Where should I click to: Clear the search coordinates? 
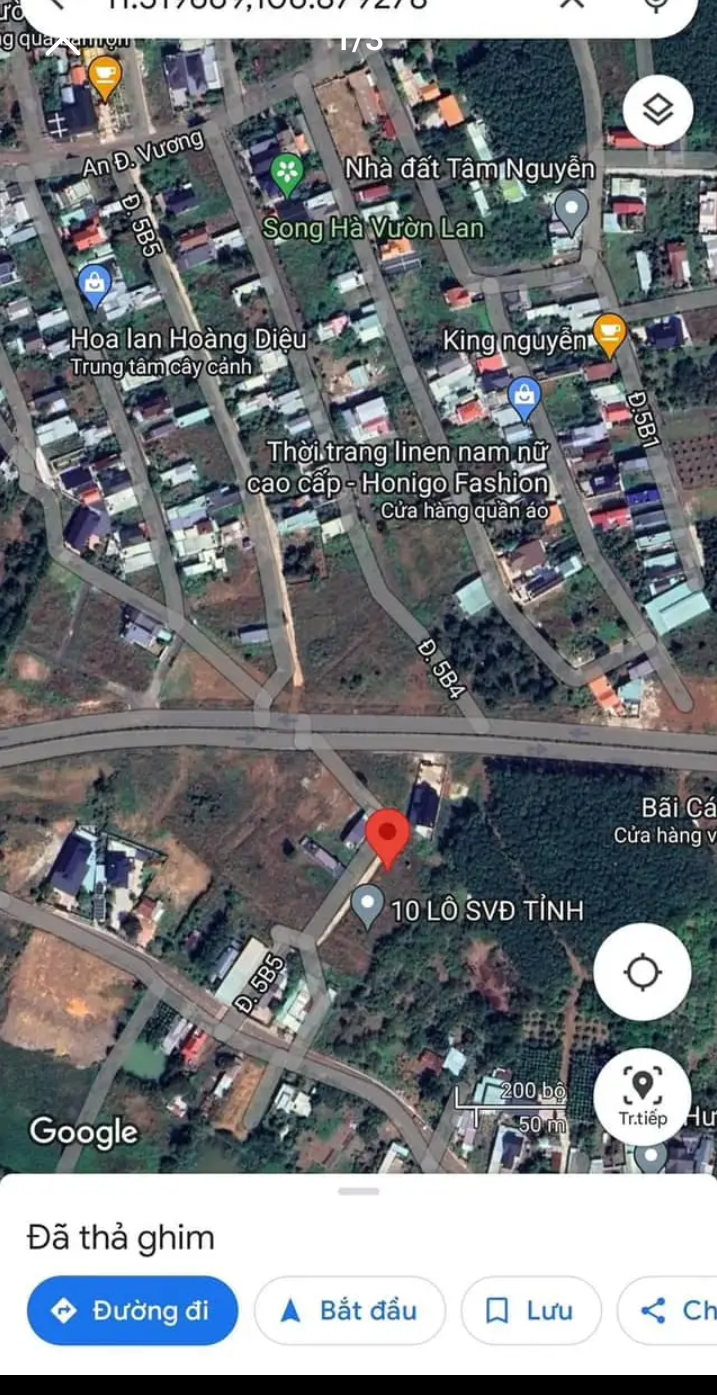coord(571,4)
